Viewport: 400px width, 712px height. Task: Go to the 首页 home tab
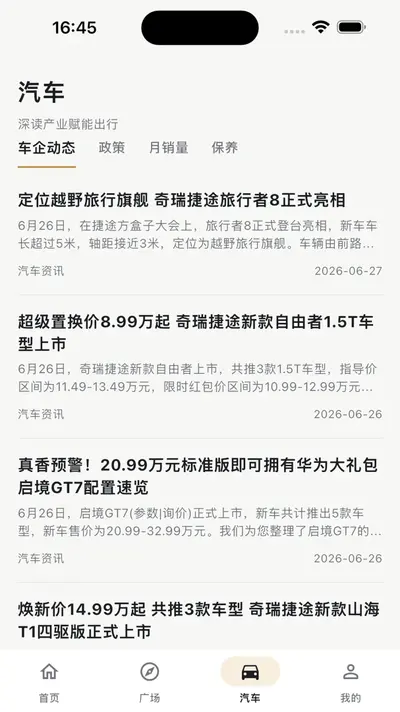pyautogui.click(x=49, y=680)
